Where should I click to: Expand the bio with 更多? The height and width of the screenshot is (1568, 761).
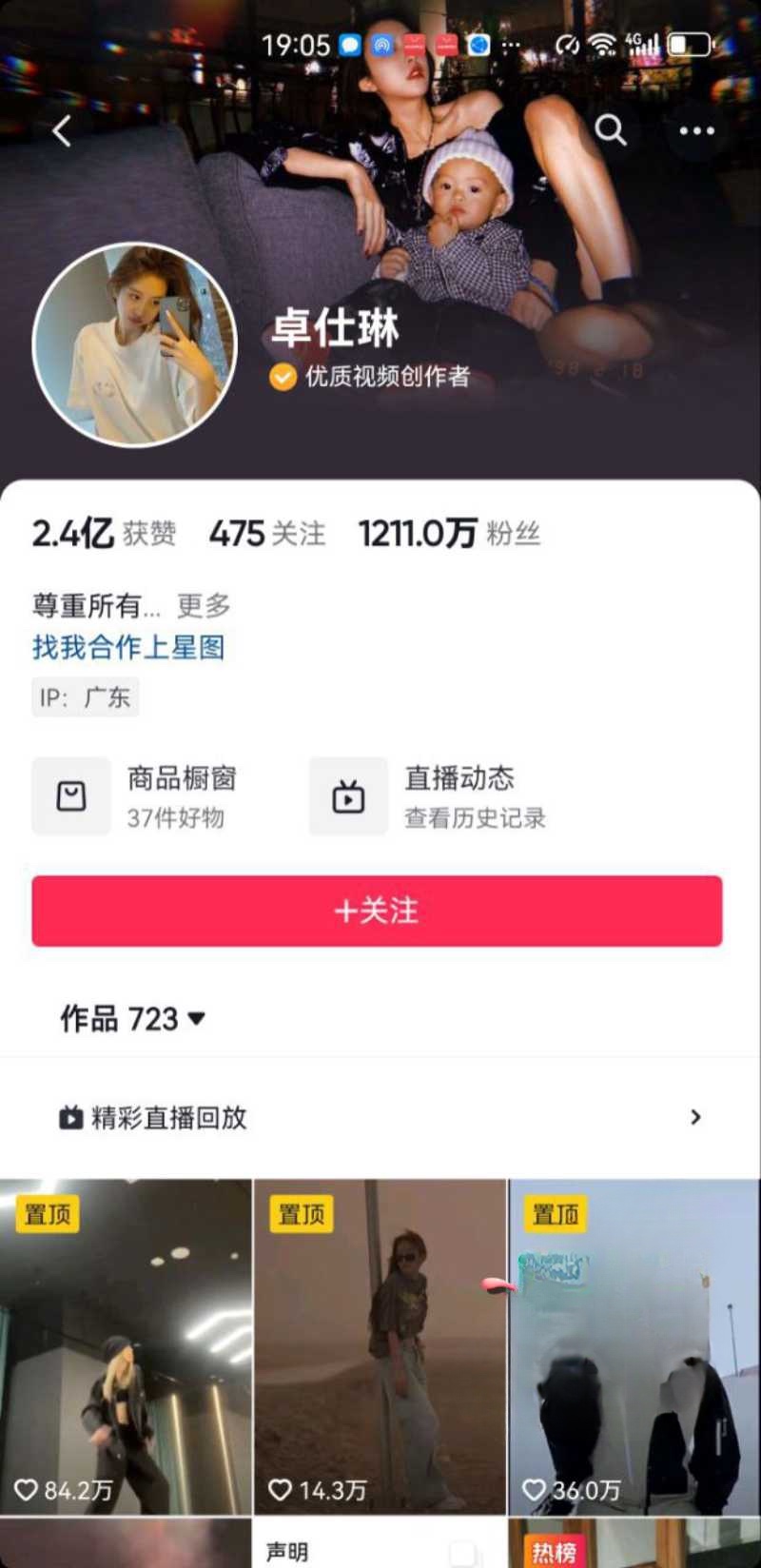[x=204, y=605]
